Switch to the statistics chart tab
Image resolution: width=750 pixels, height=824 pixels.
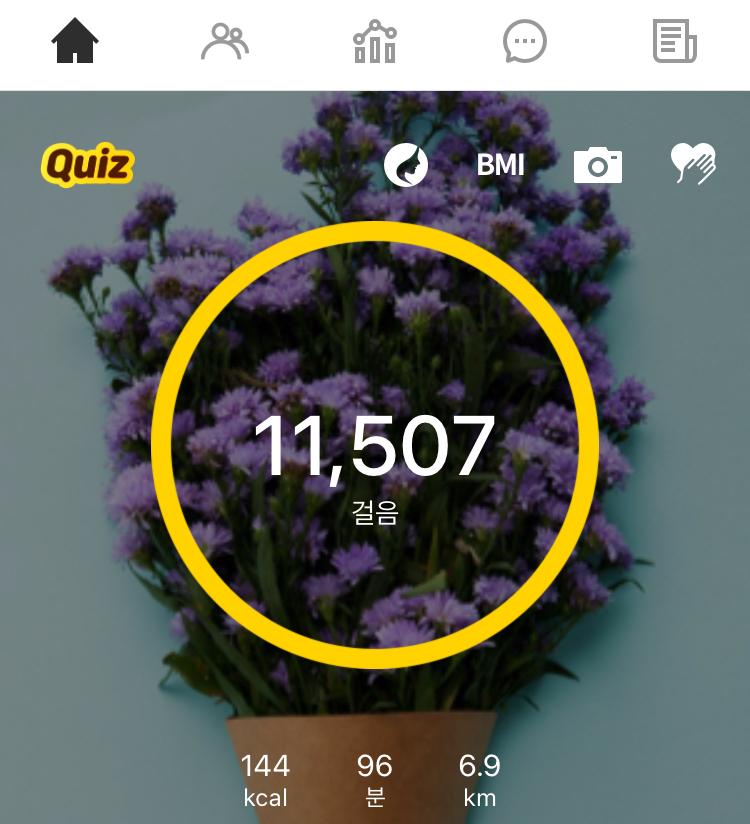[x=375, y=42]
